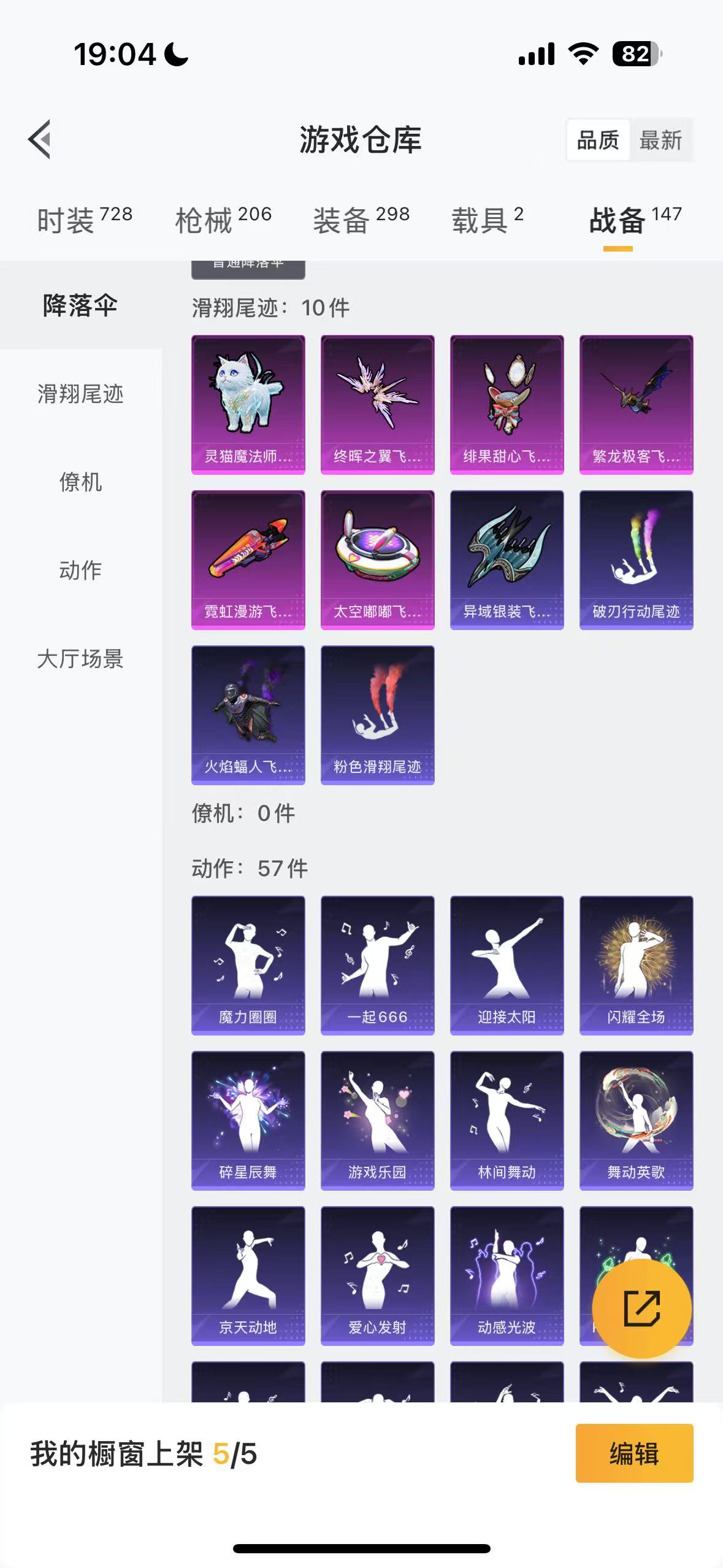Open the 装备 tab
The height and width of the screenshot is (1568, 723).
point(361,220)
